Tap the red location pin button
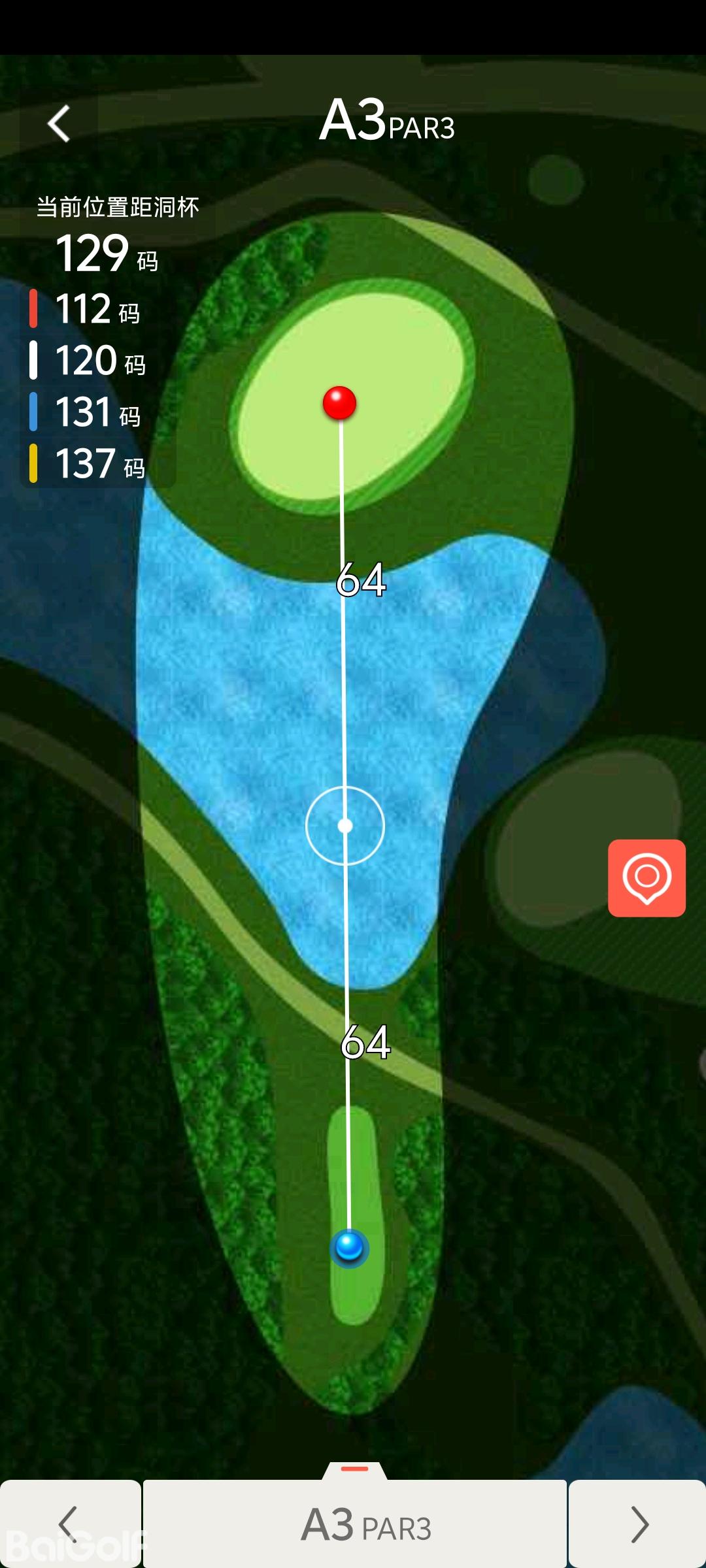The image size is (706, 1568). point(647,878)
